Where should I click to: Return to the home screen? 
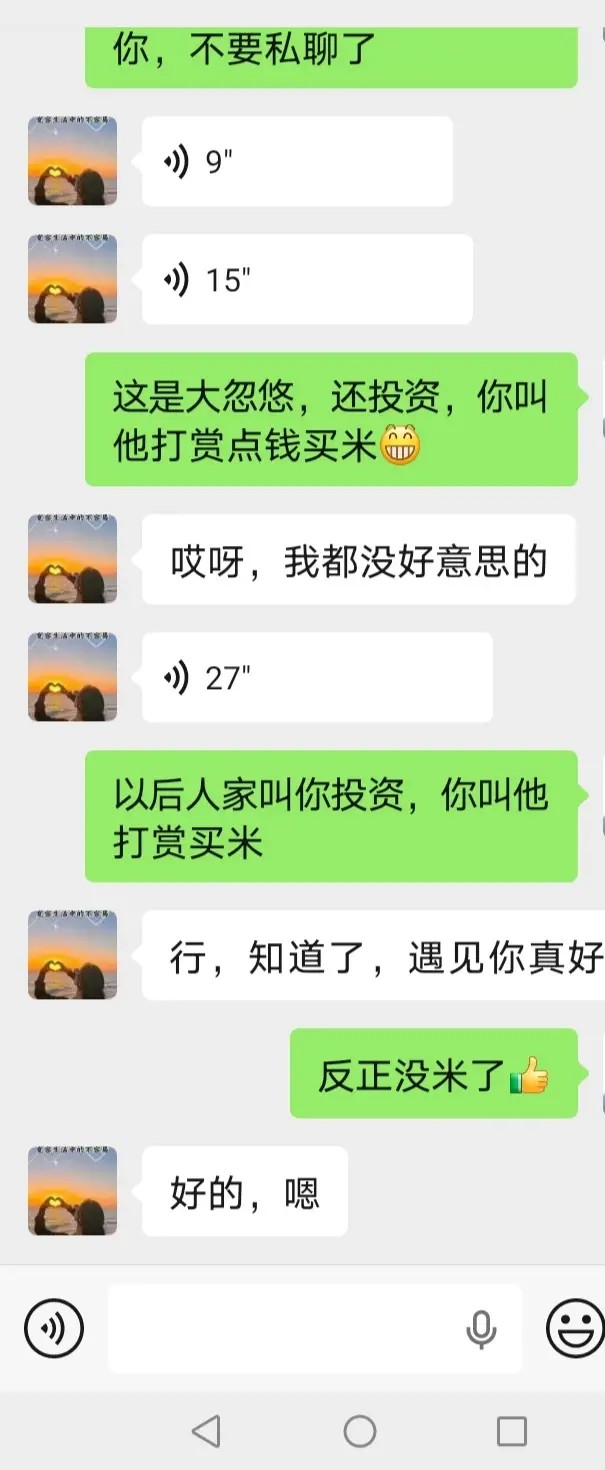pyautogui.click(x=360, y=1431)
